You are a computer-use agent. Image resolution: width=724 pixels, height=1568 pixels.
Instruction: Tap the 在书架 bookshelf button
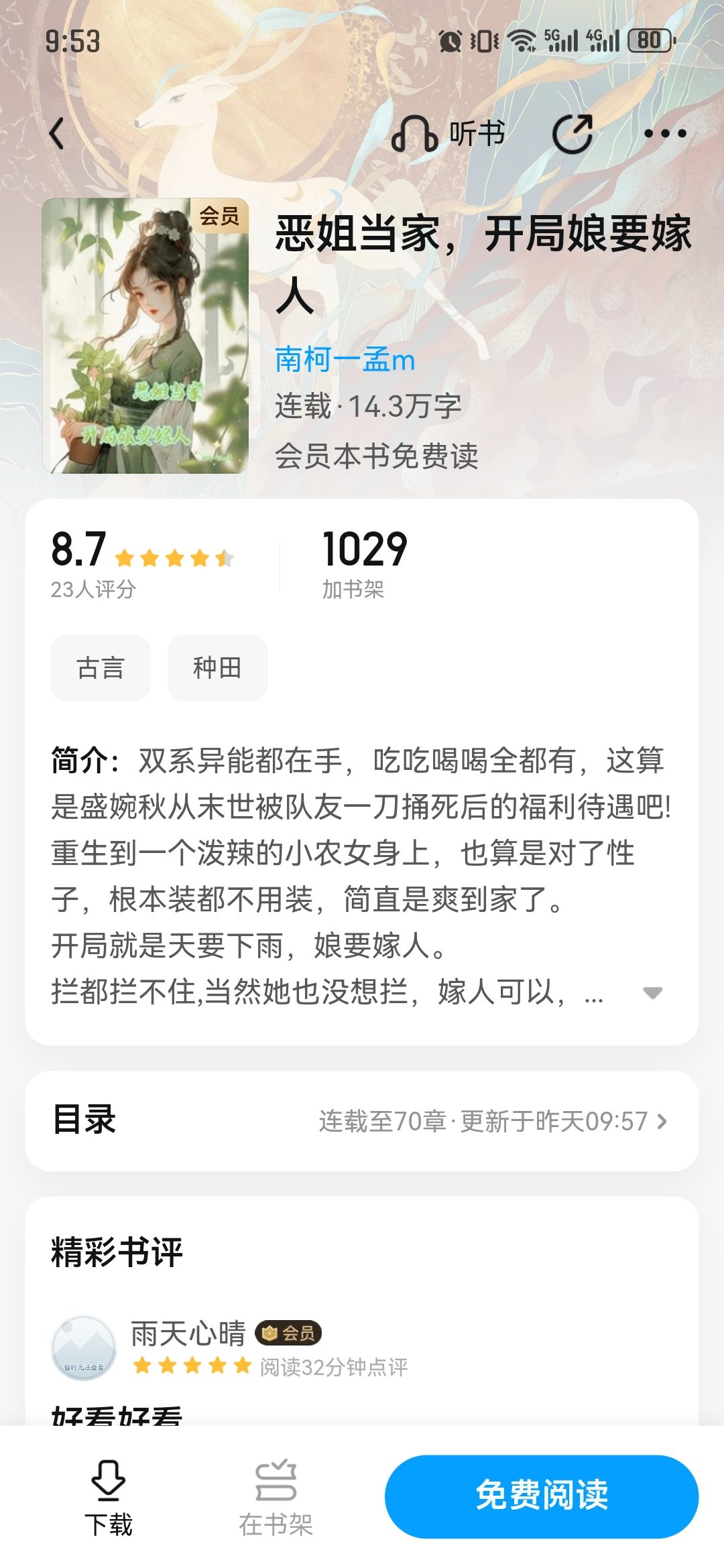point(276,1498)
